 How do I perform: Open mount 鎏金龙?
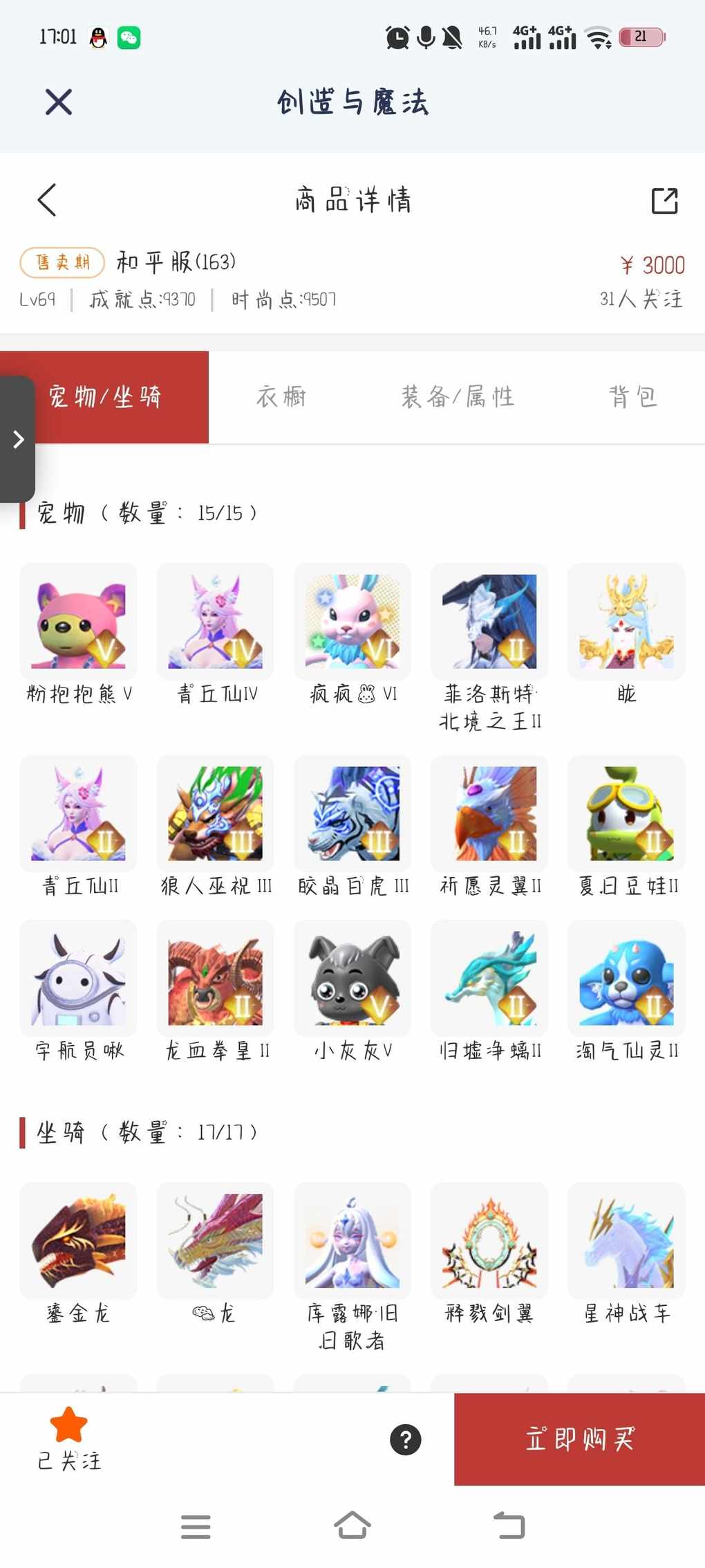pyautogui.click(x=78, y=1242)
